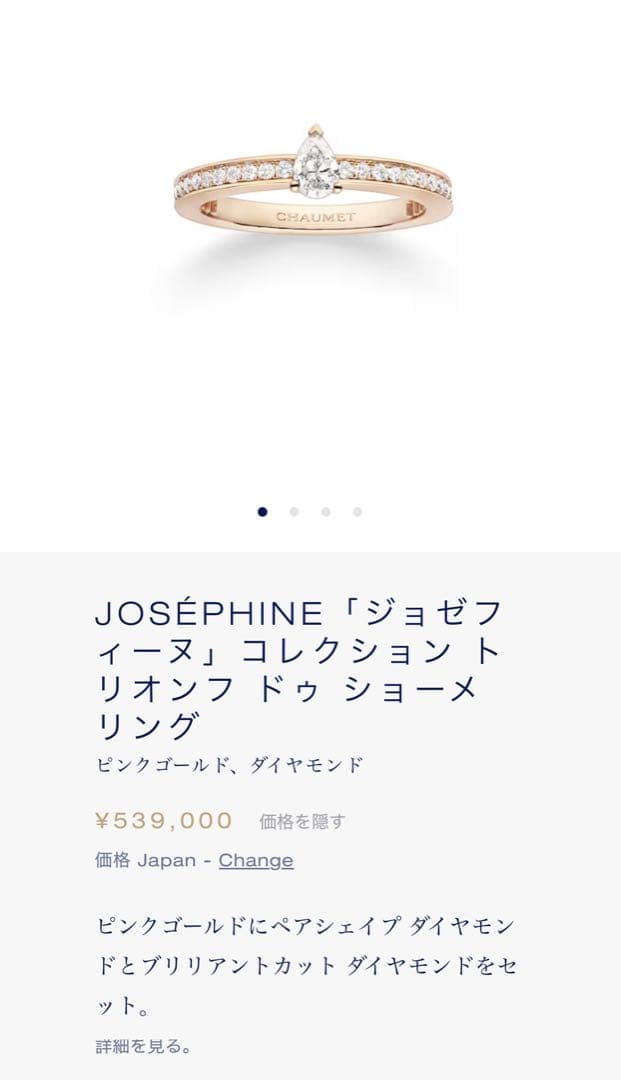This screenshot has width=621, height=1080.
Task: Jump to the second image dot
Action: click(294, 512)
